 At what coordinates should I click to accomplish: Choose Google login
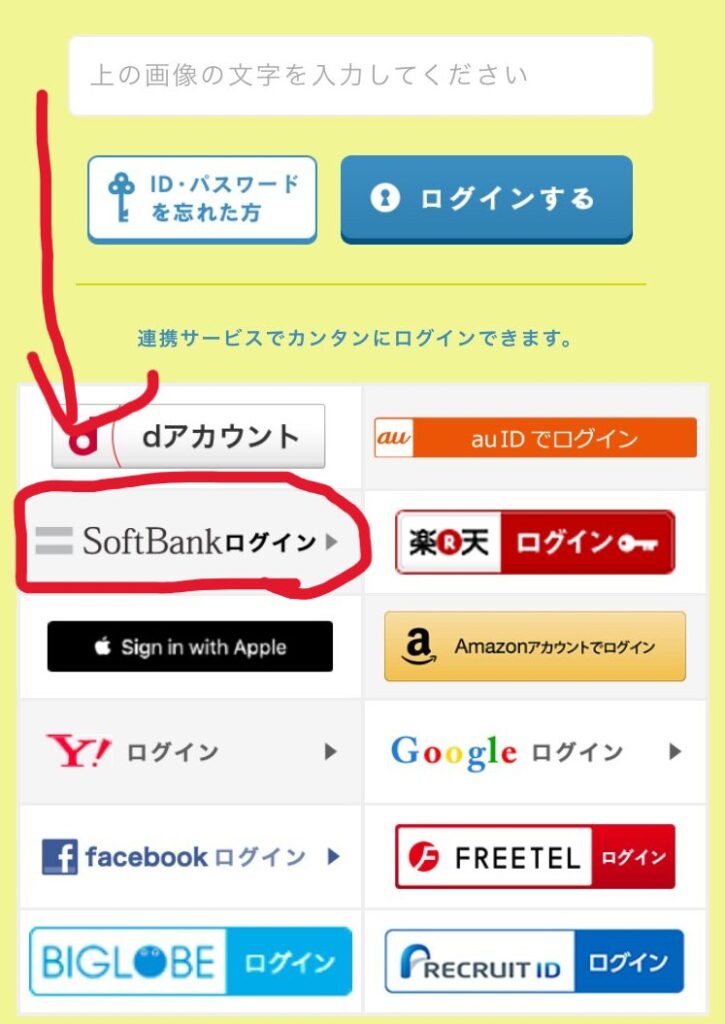click(535, 751)
